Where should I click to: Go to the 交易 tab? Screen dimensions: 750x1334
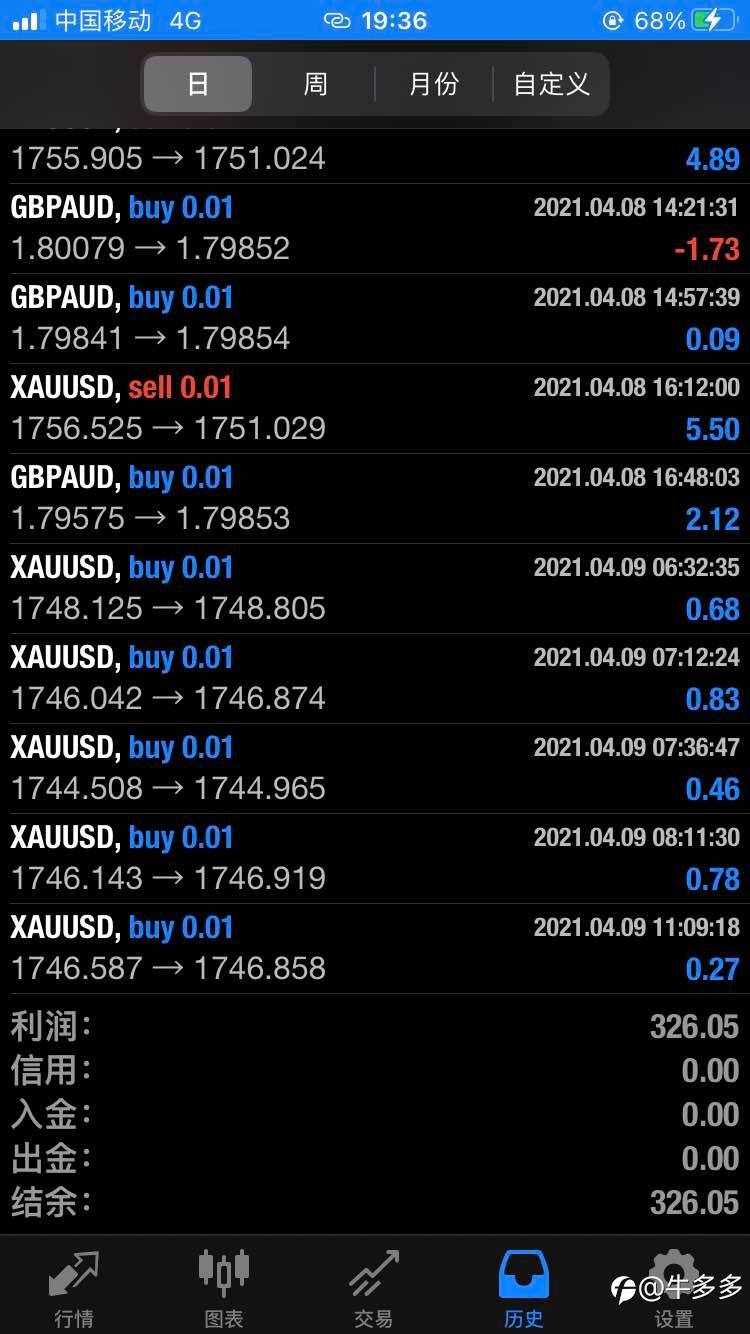pyautogui.click(x=374, y=1288)
